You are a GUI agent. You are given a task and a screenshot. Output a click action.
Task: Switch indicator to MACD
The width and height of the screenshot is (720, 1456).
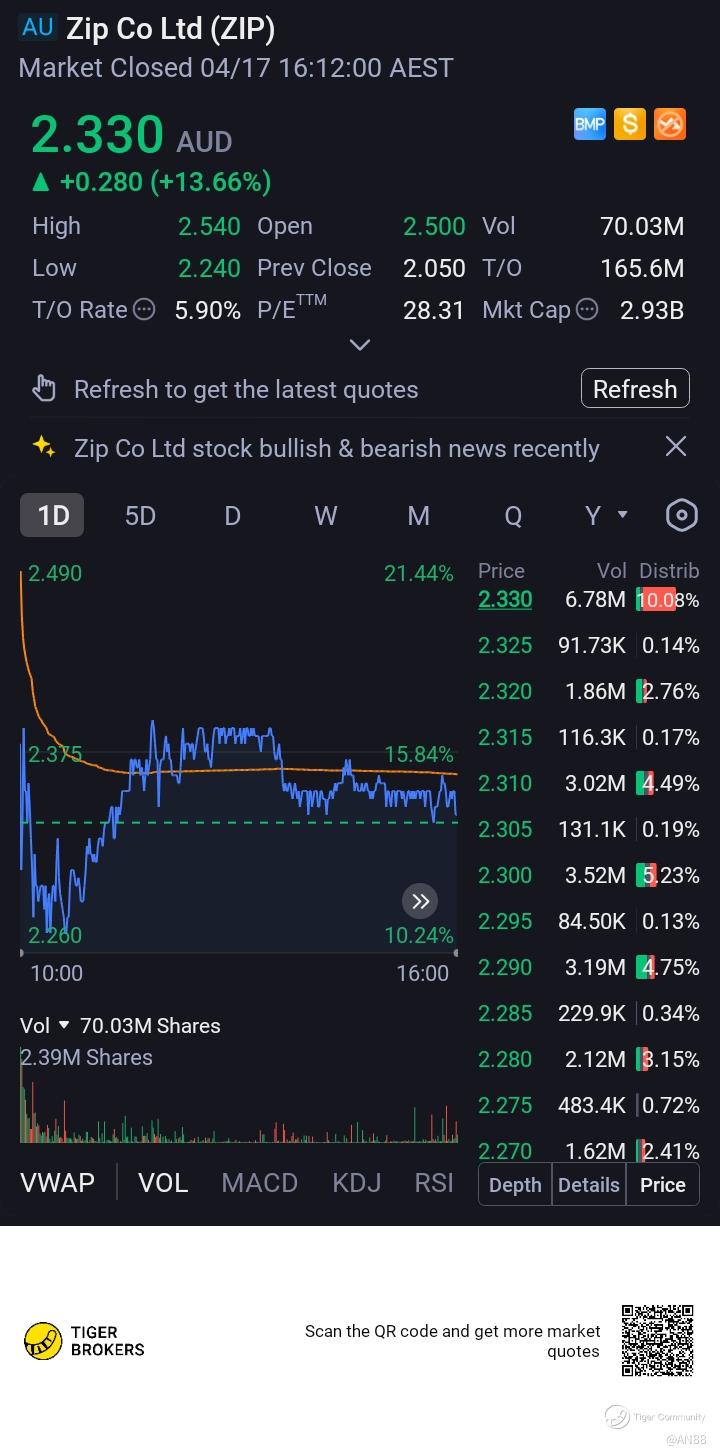click(259, 1183)
